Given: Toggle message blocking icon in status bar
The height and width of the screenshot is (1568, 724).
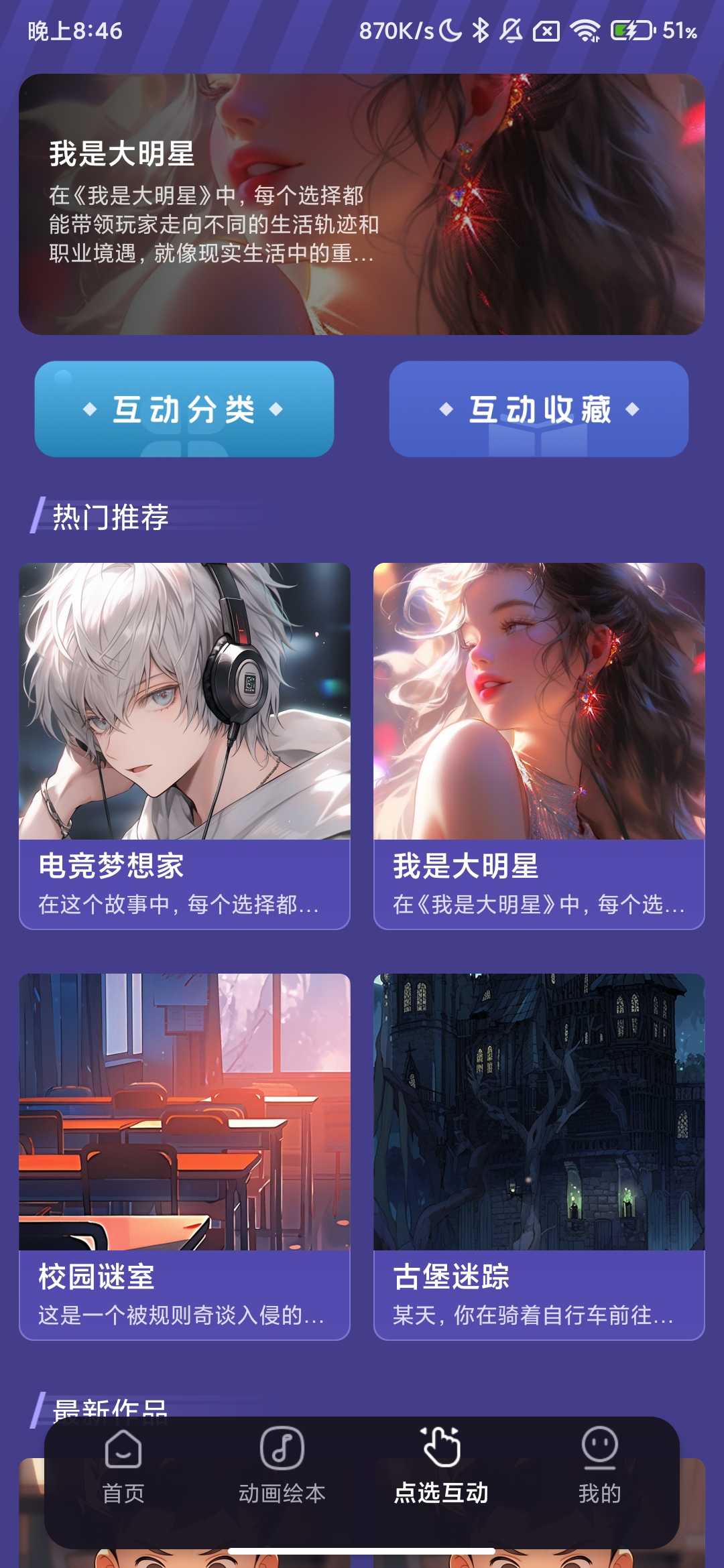Looking at the screenshot, I should pos(546,29).
